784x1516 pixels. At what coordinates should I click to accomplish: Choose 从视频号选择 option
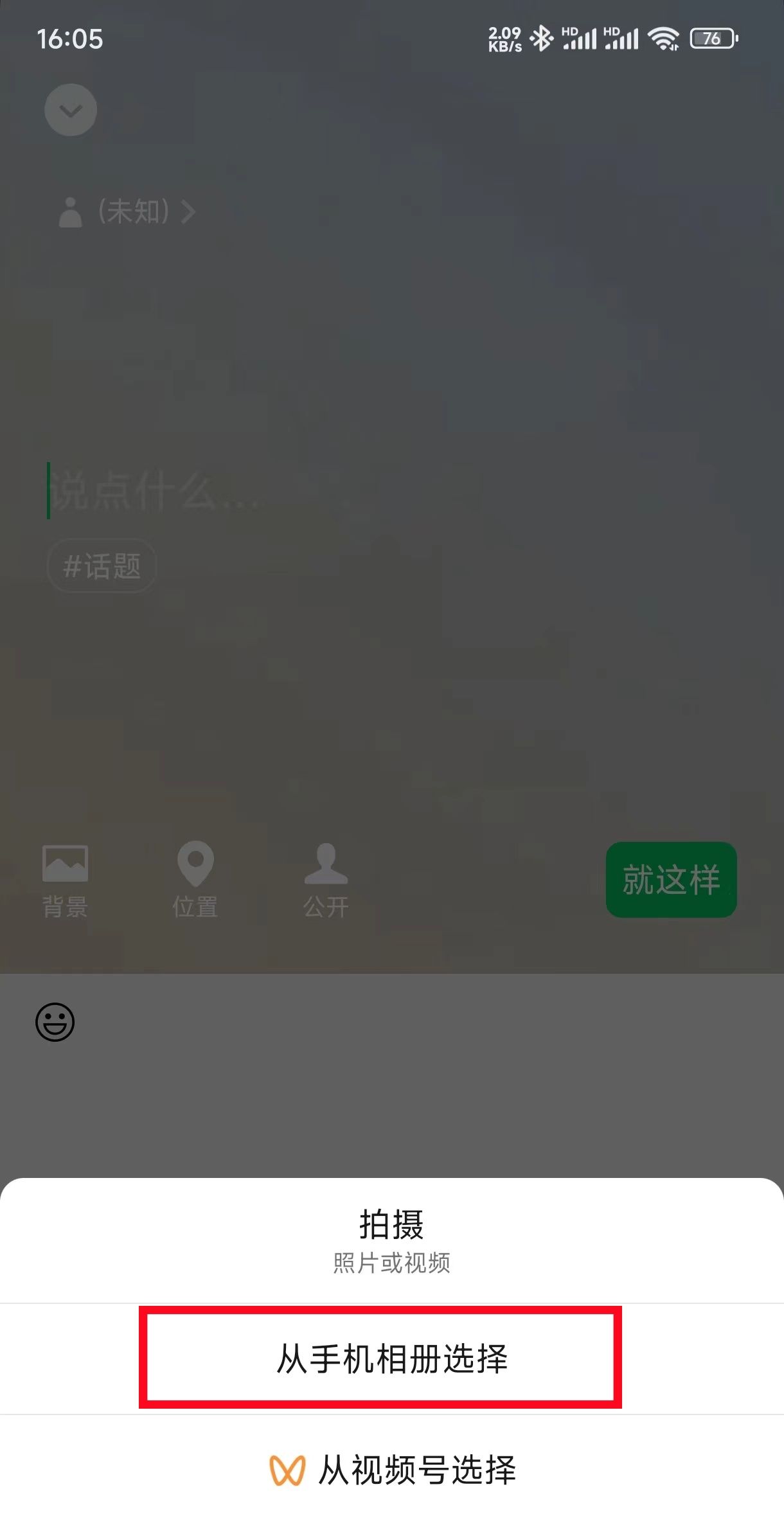tap(391, 1470)
